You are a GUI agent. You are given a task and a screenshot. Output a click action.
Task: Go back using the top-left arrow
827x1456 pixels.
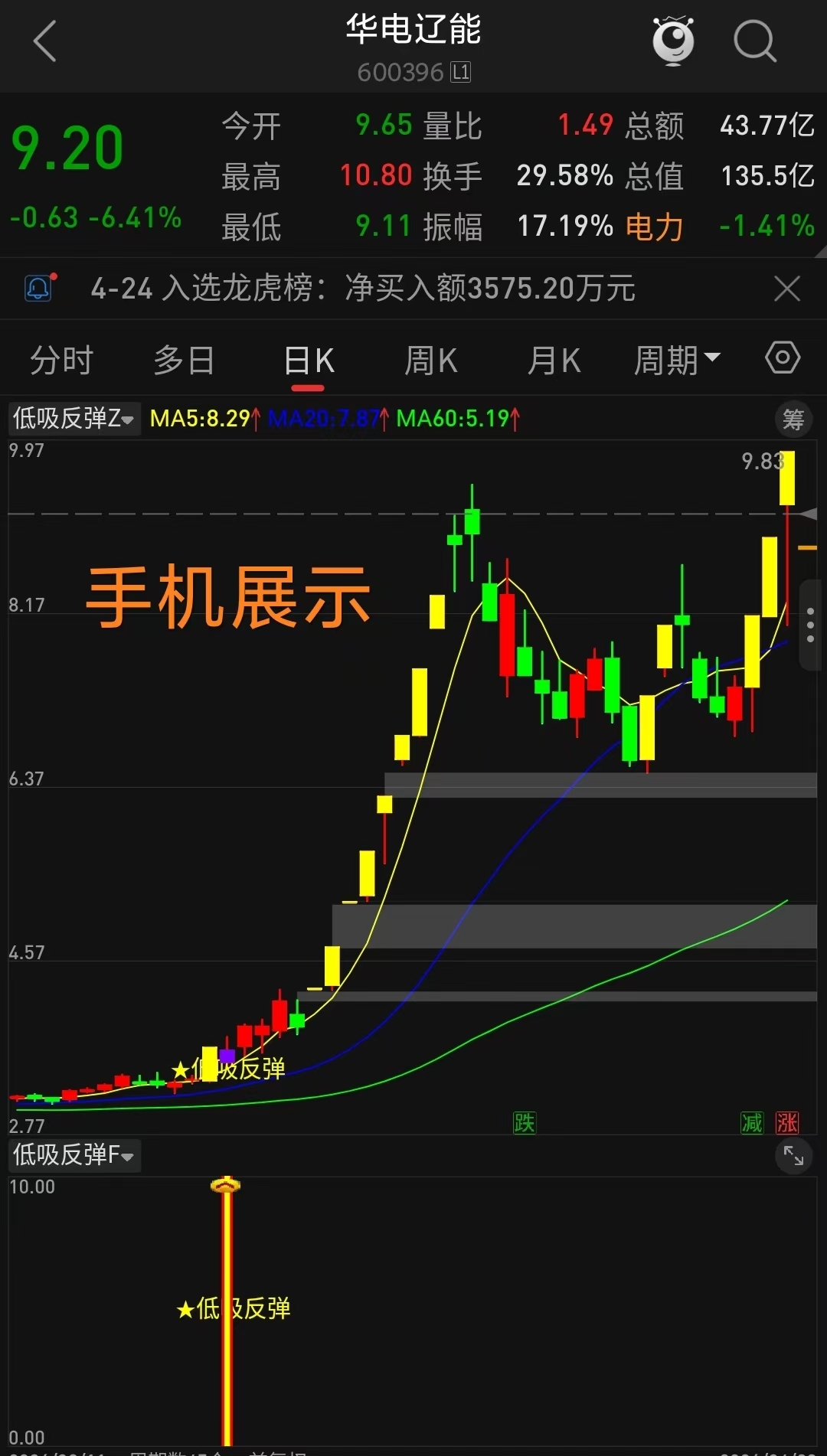45,41
